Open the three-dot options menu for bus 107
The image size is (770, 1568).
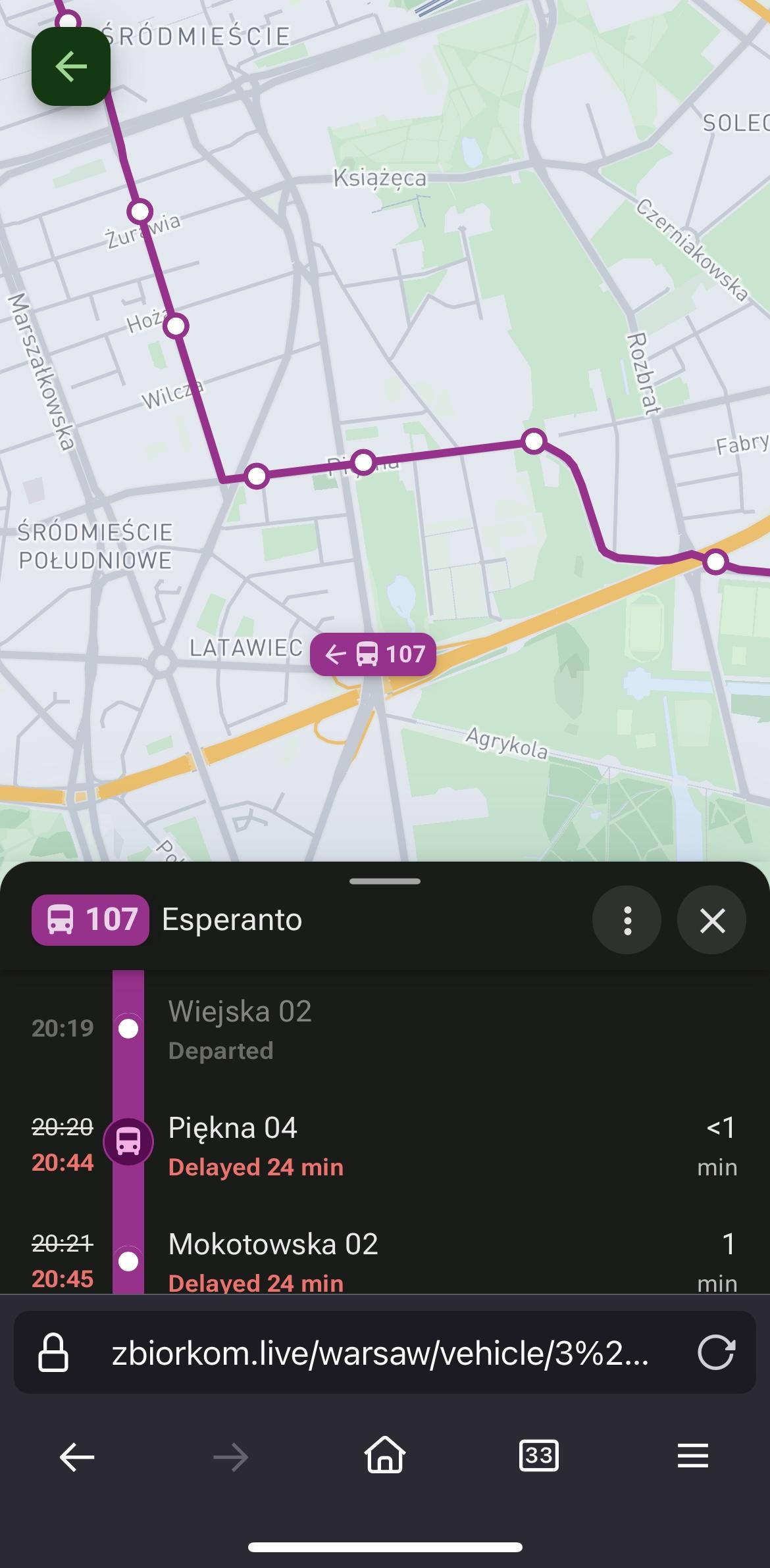coord(627,920)
